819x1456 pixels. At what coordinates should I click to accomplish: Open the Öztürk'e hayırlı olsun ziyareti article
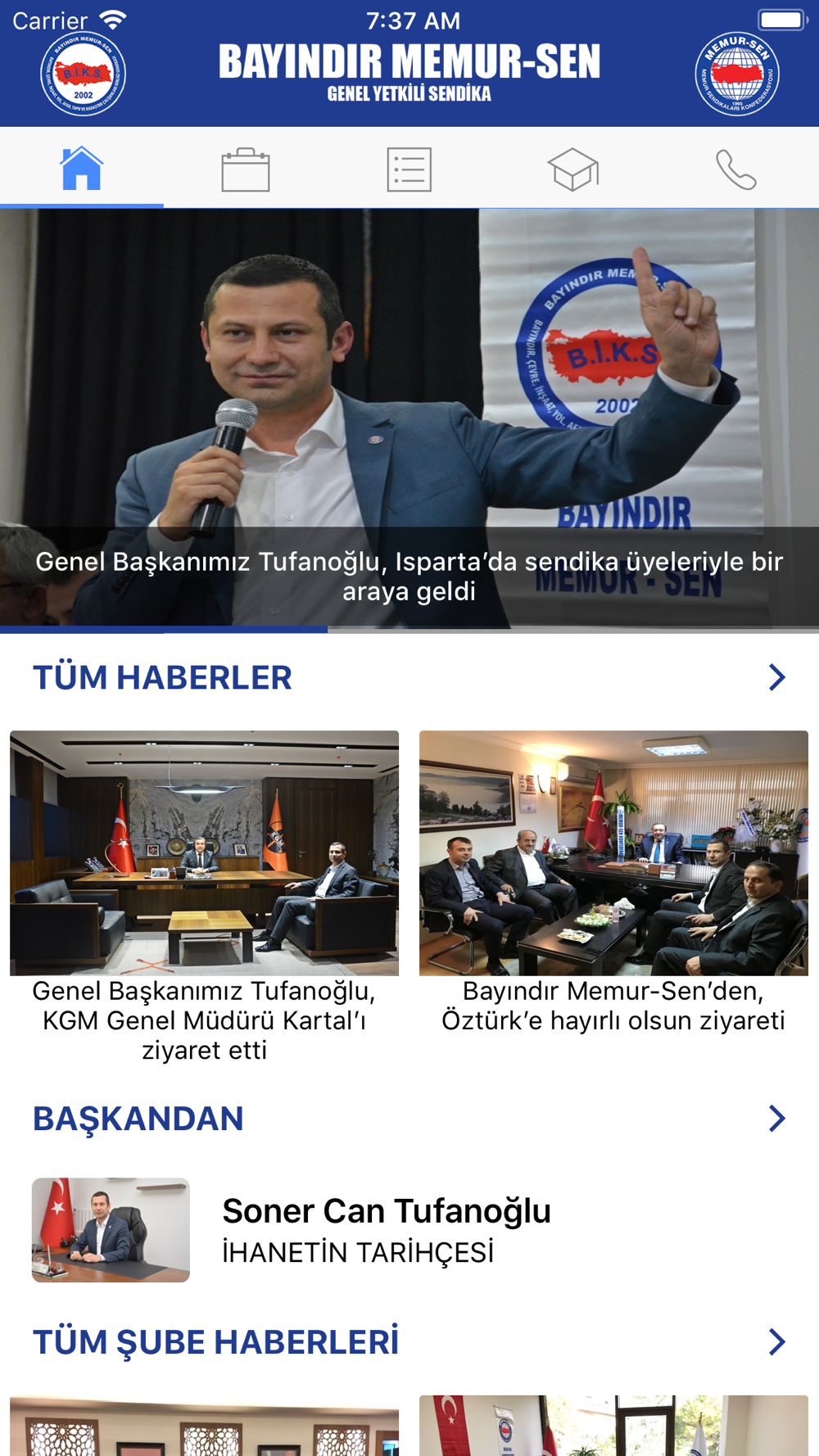pyautogui.click(x=613, y=883)
